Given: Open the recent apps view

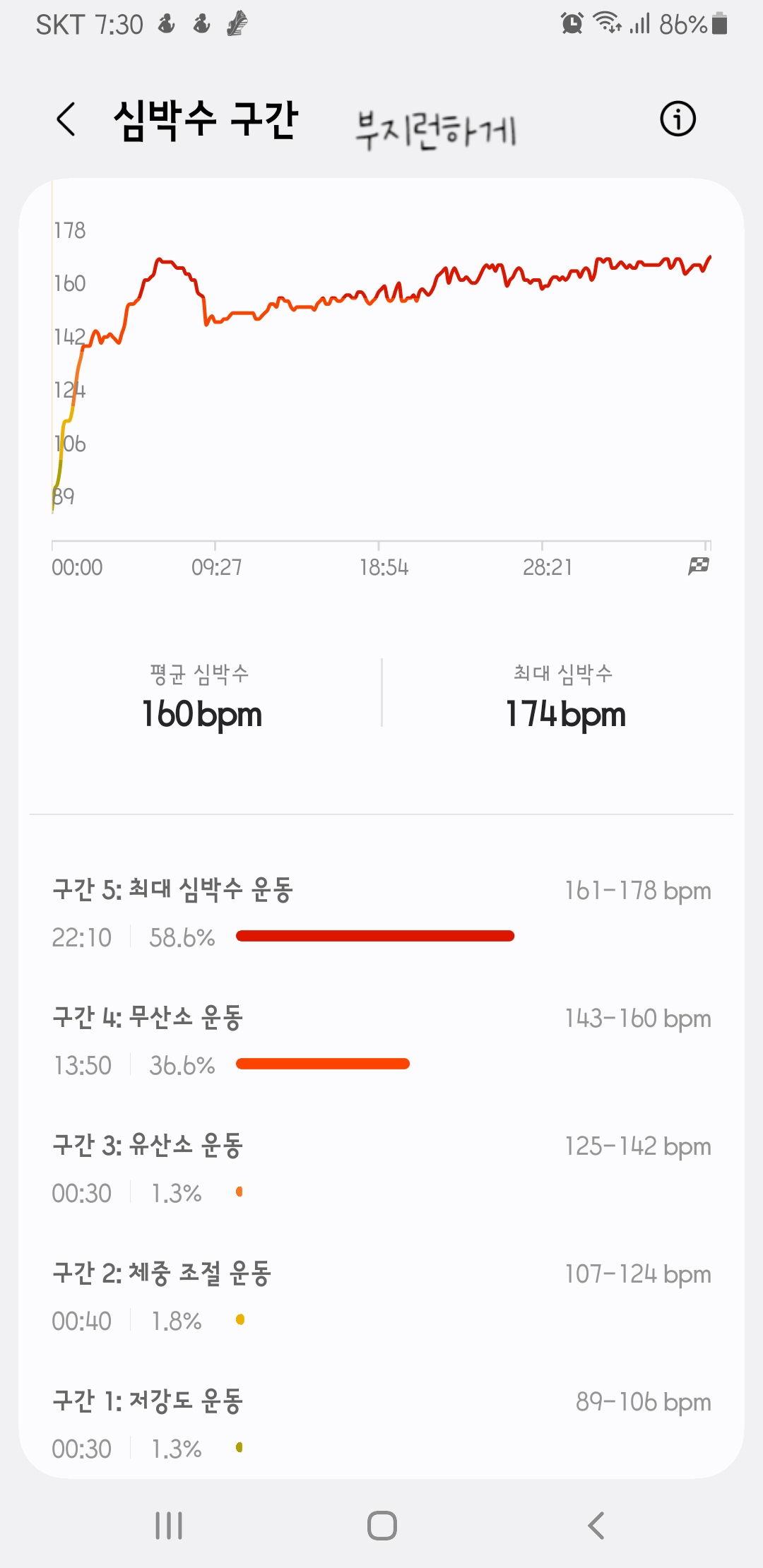Looking at the screenshot, I should coord(169,1526).
